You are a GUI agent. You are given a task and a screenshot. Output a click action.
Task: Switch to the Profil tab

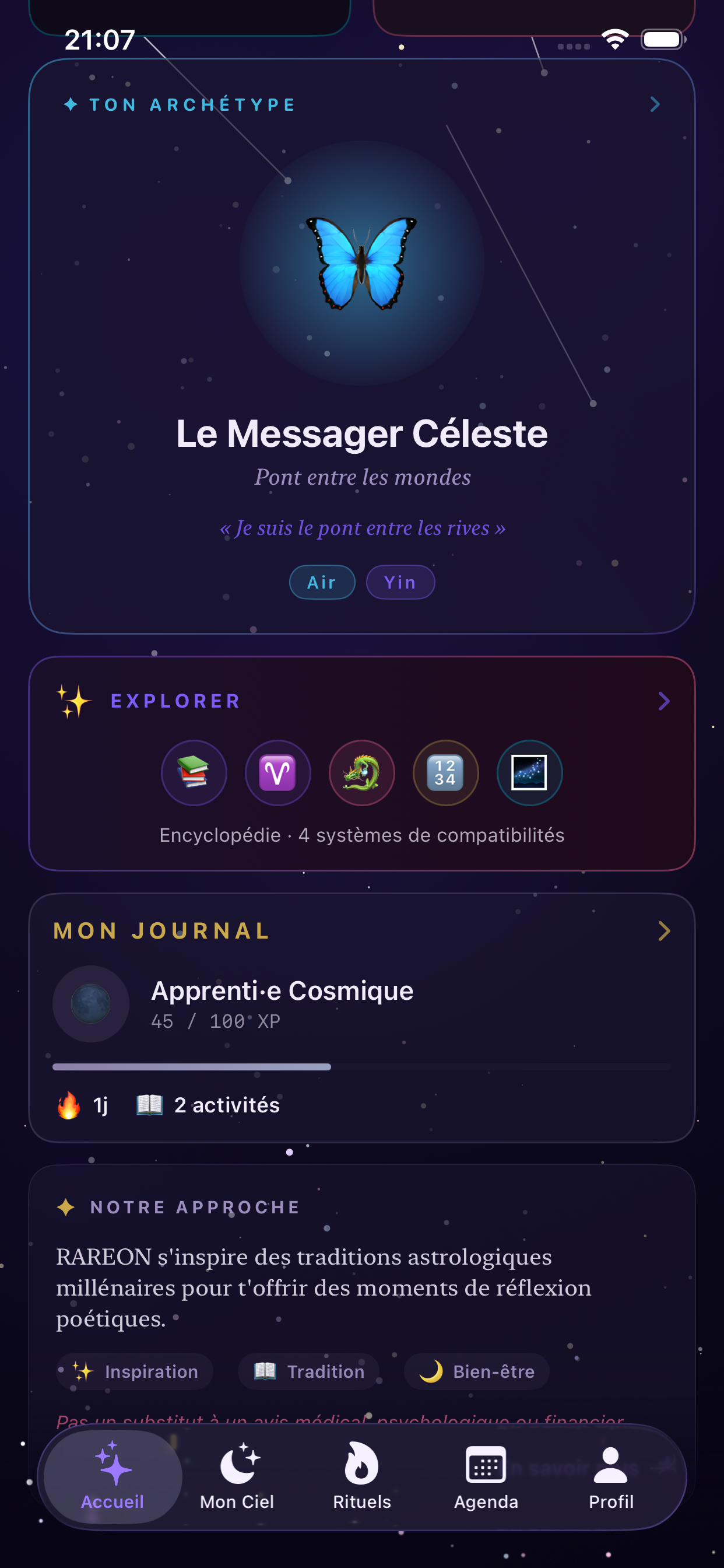tap(611, 1476)
